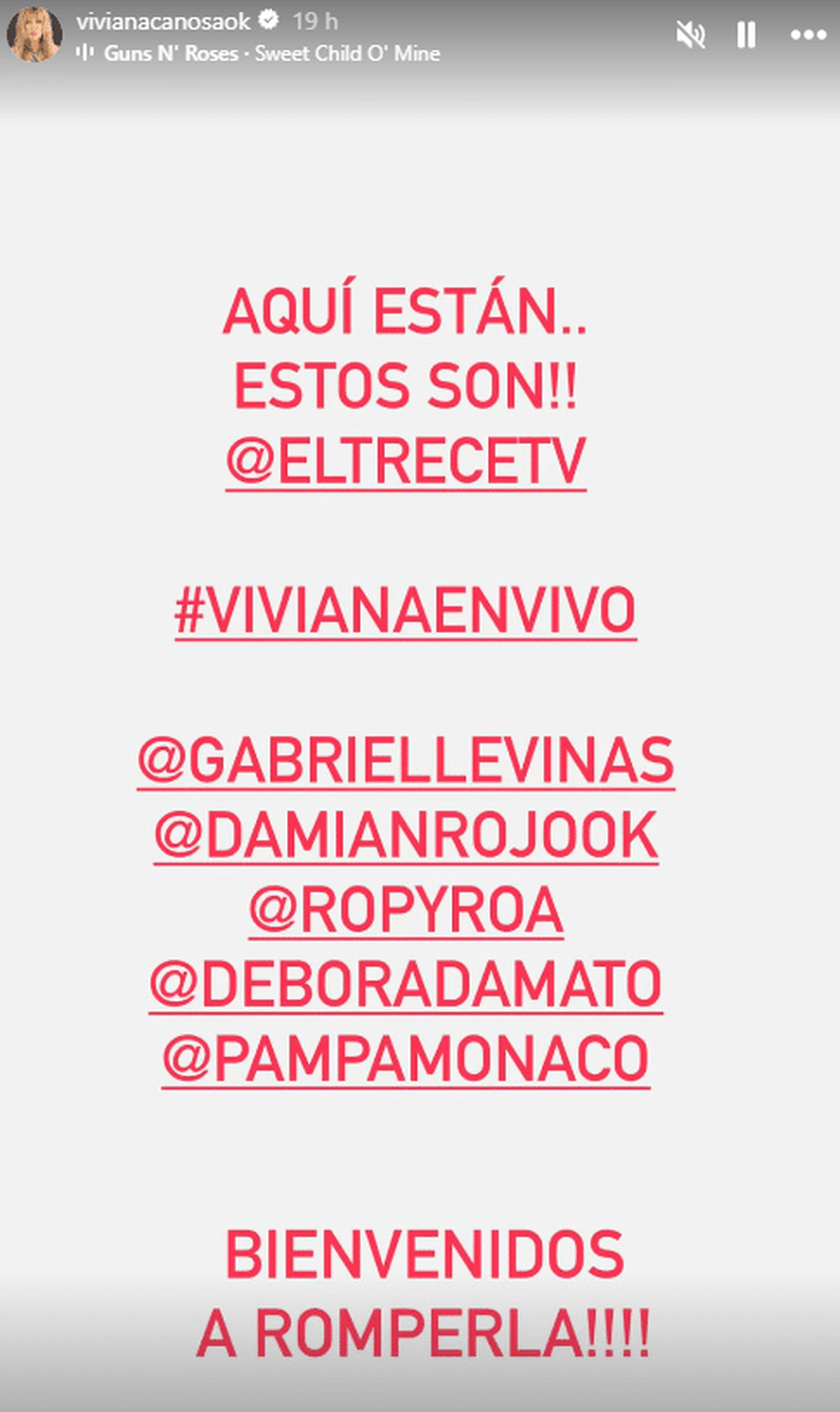View the @DEBORADAMATO mention

point(406,983)
